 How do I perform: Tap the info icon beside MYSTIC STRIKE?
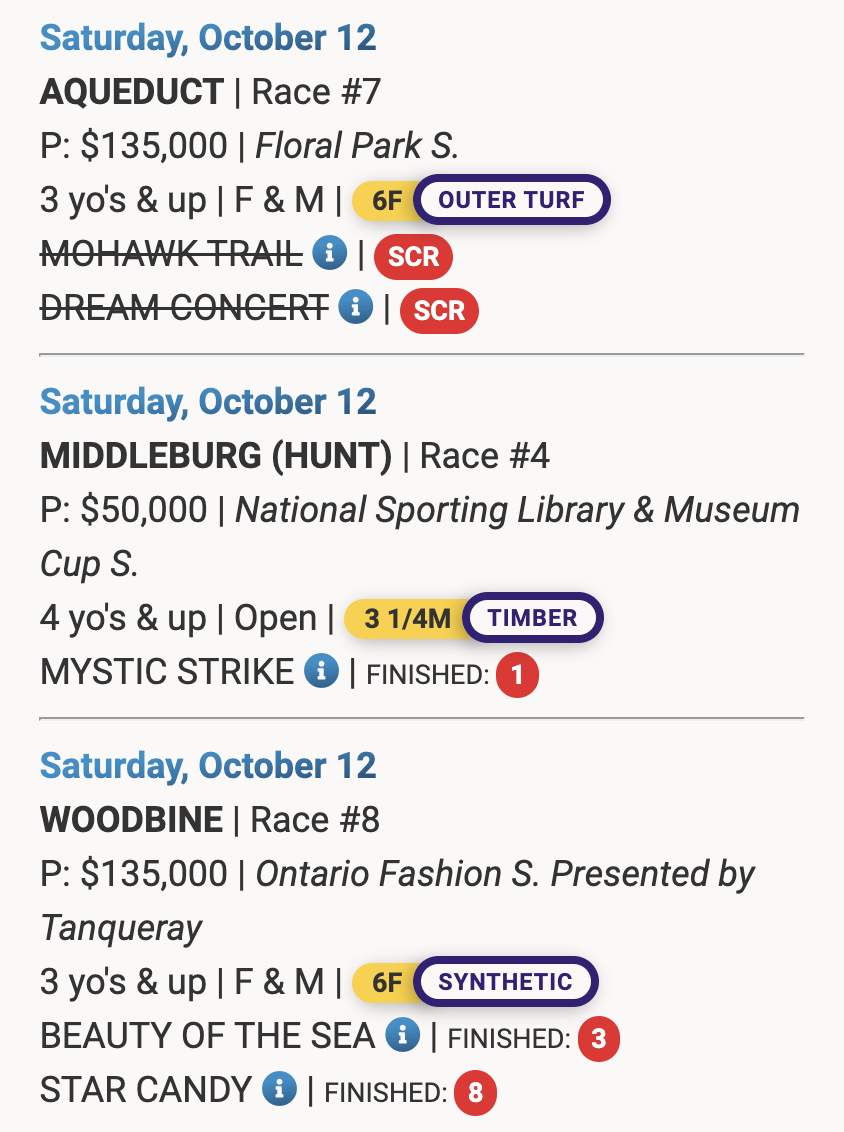[x=321, y=671]
